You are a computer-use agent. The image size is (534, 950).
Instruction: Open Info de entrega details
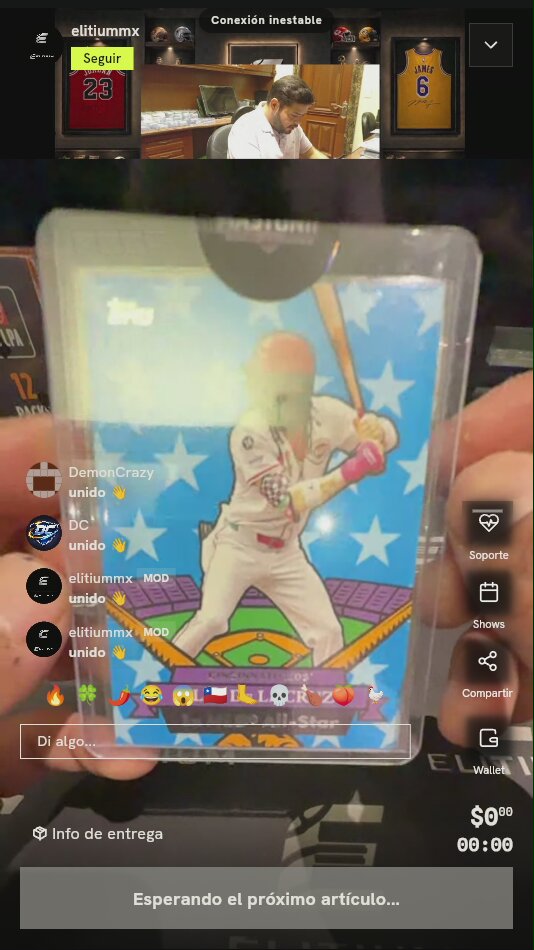(x=98, y=834)
